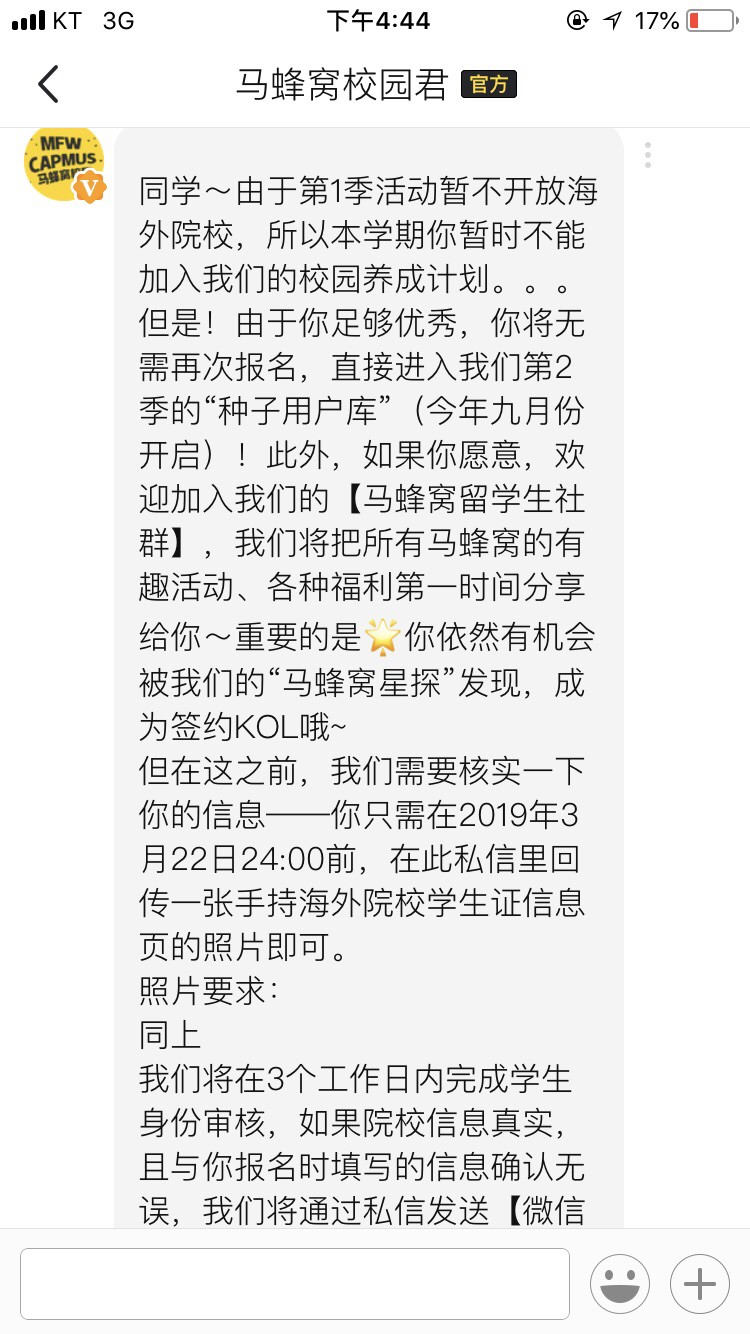The image size is (750, 1334).
Task: Open the emoji picker
Action: pos(619,1283)
